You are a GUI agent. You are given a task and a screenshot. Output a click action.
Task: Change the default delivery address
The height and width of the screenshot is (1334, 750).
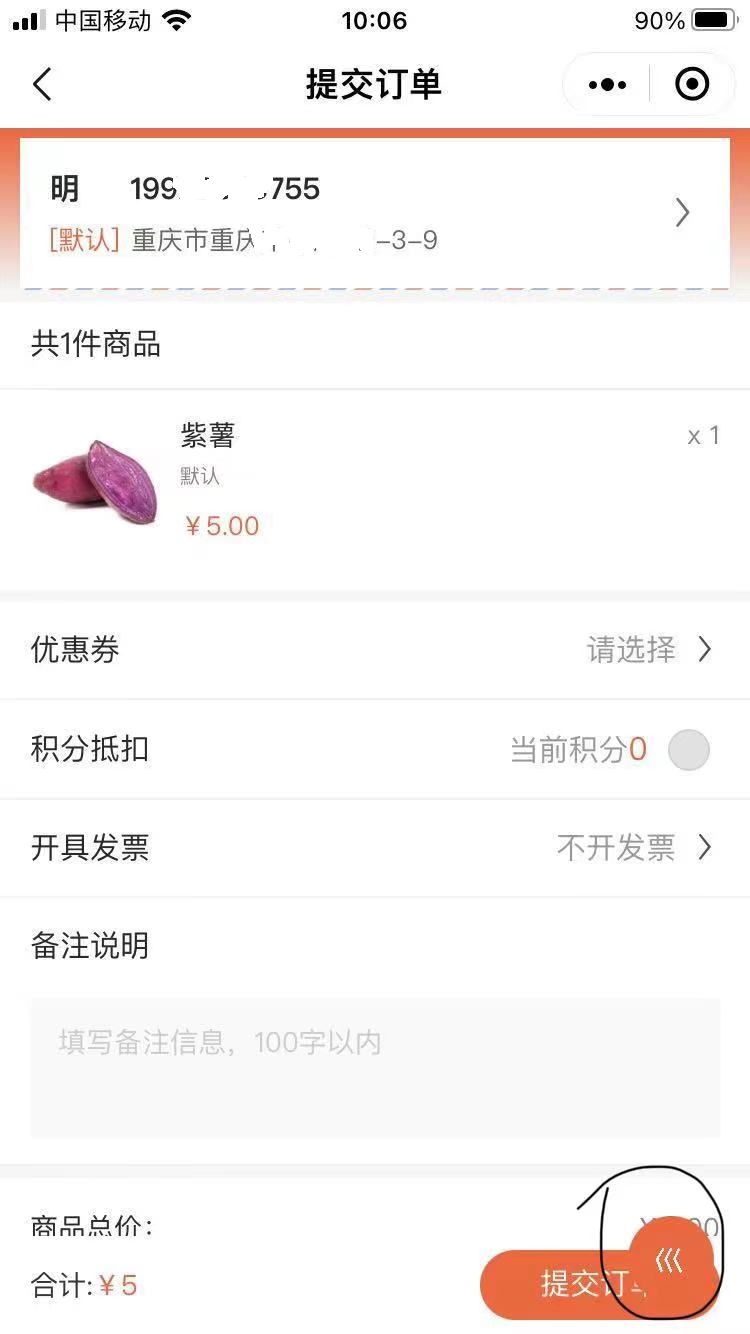375,212
